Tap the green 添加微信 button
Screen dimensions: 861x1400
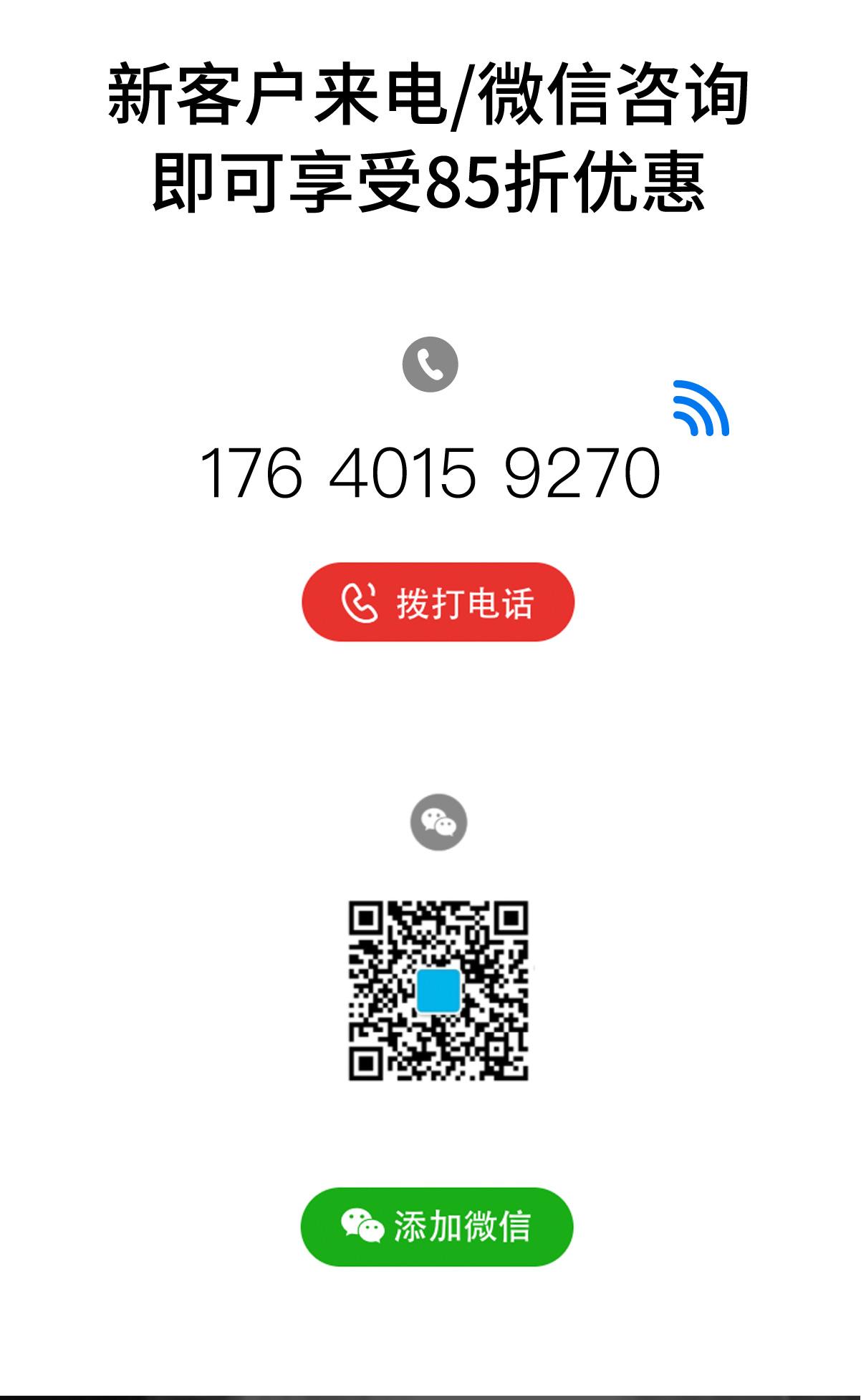coord(437,1227)
